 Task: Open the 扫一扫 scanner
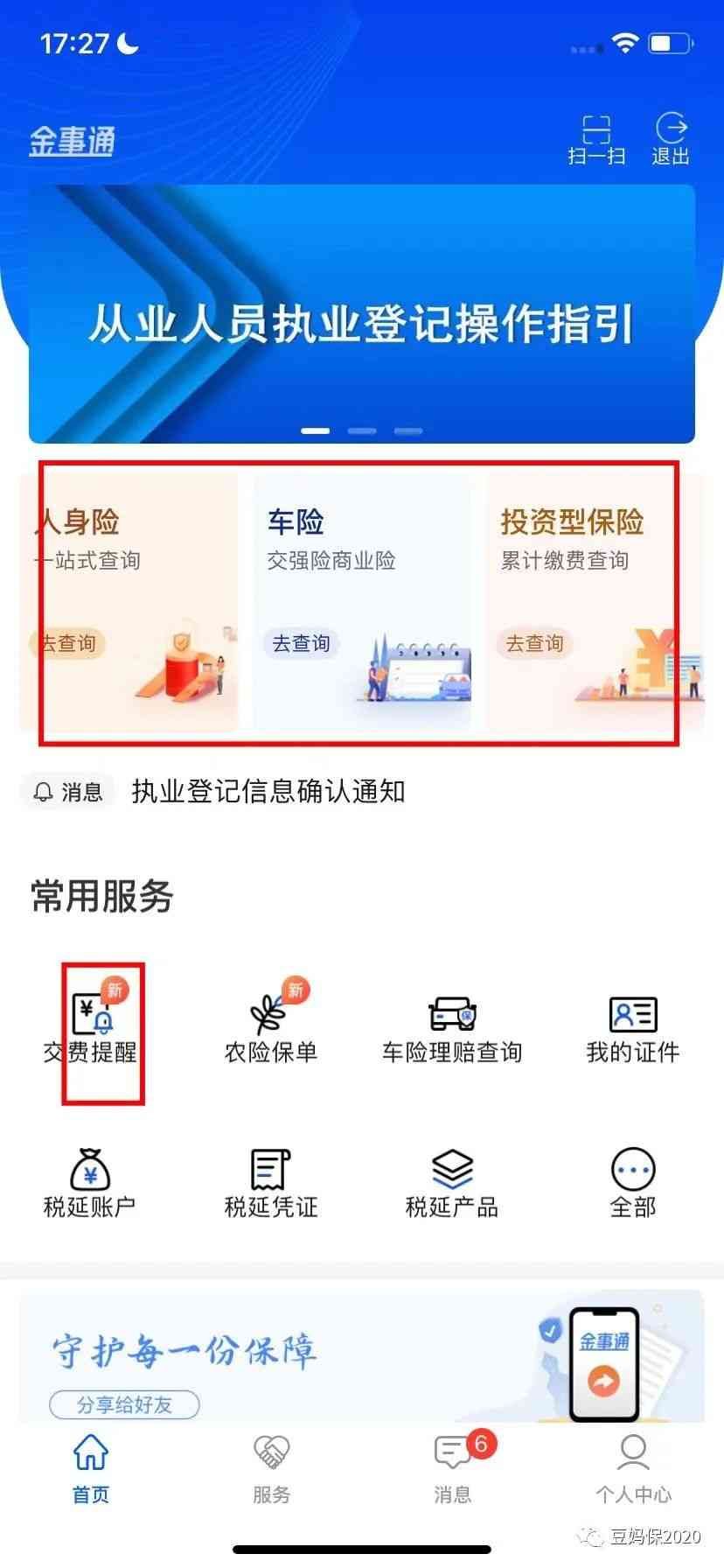[596, 139]
